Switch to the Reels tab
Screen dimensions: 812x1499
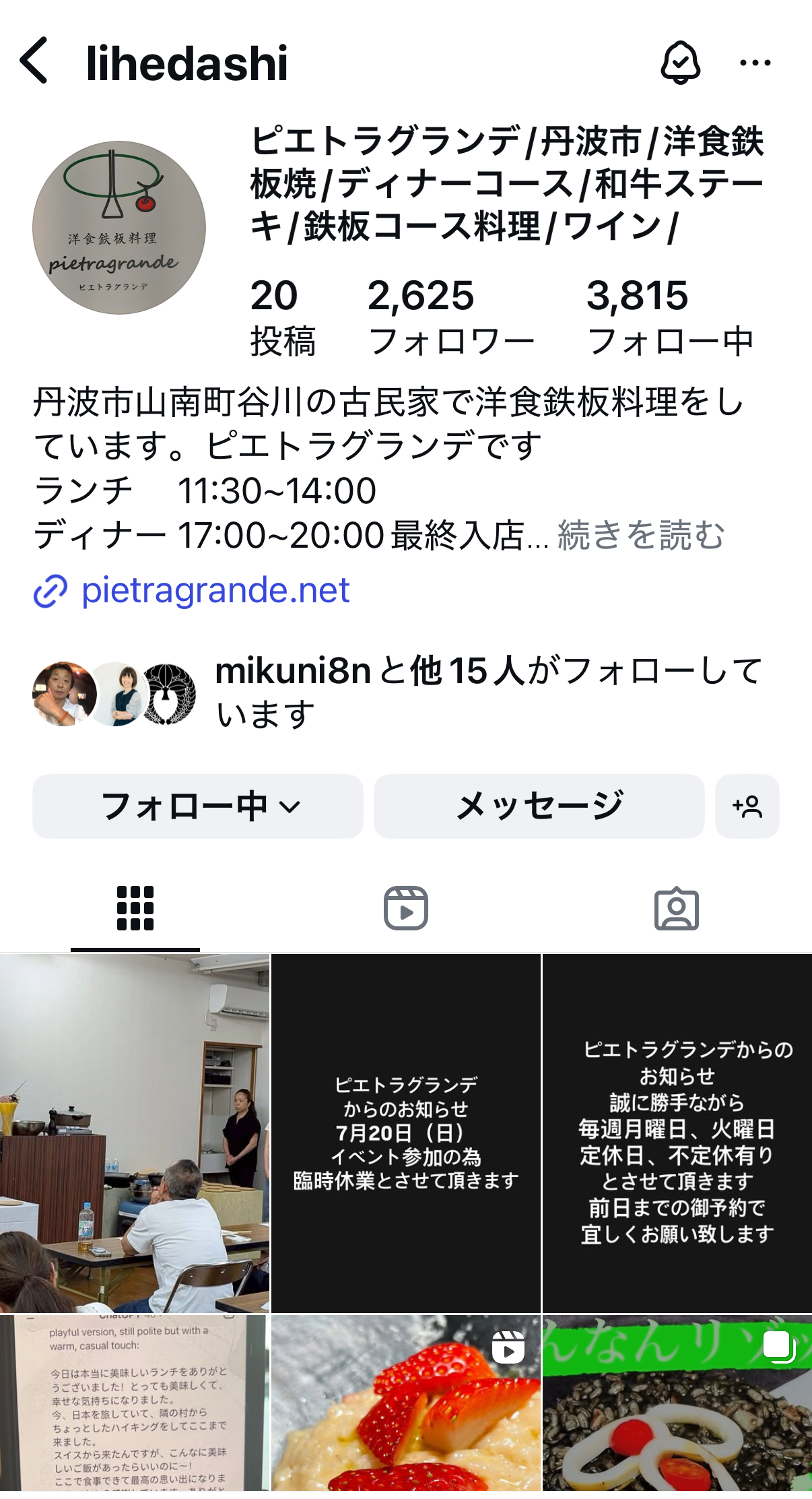click(406, 908)
